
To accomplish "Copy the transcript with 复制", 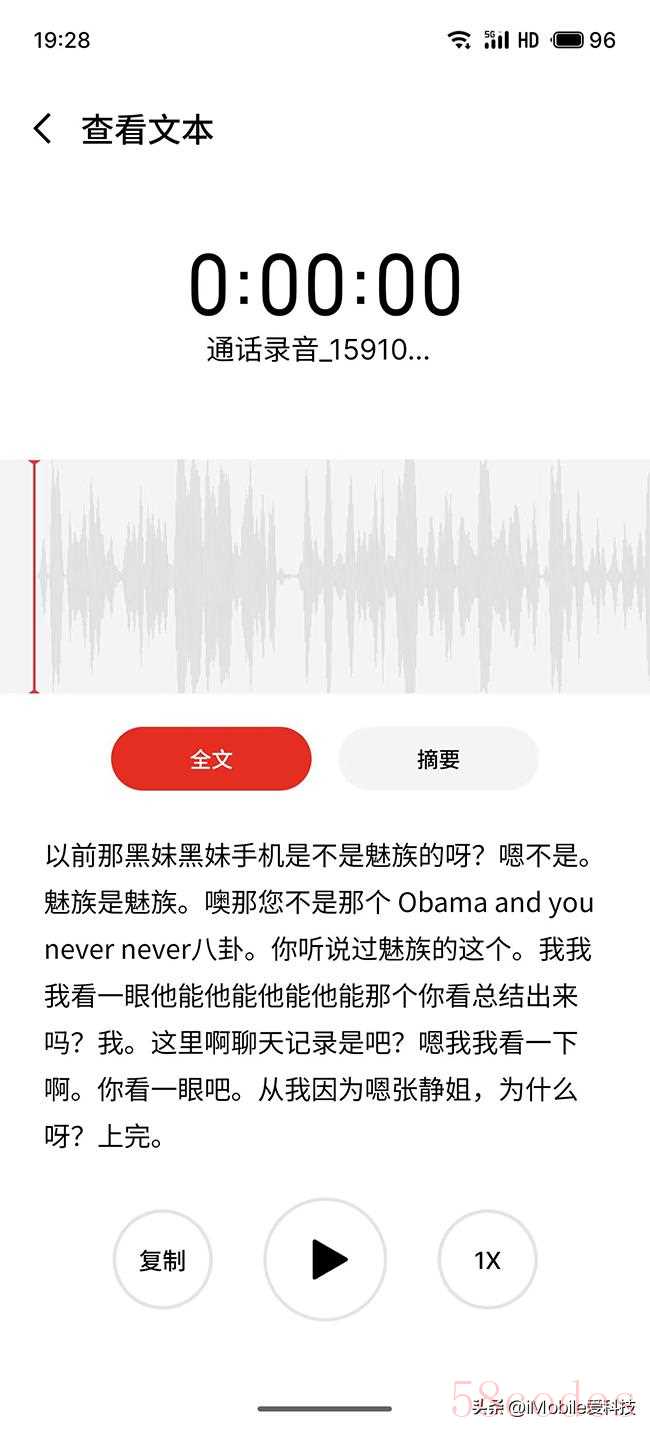I will [x=162, y=1260].
